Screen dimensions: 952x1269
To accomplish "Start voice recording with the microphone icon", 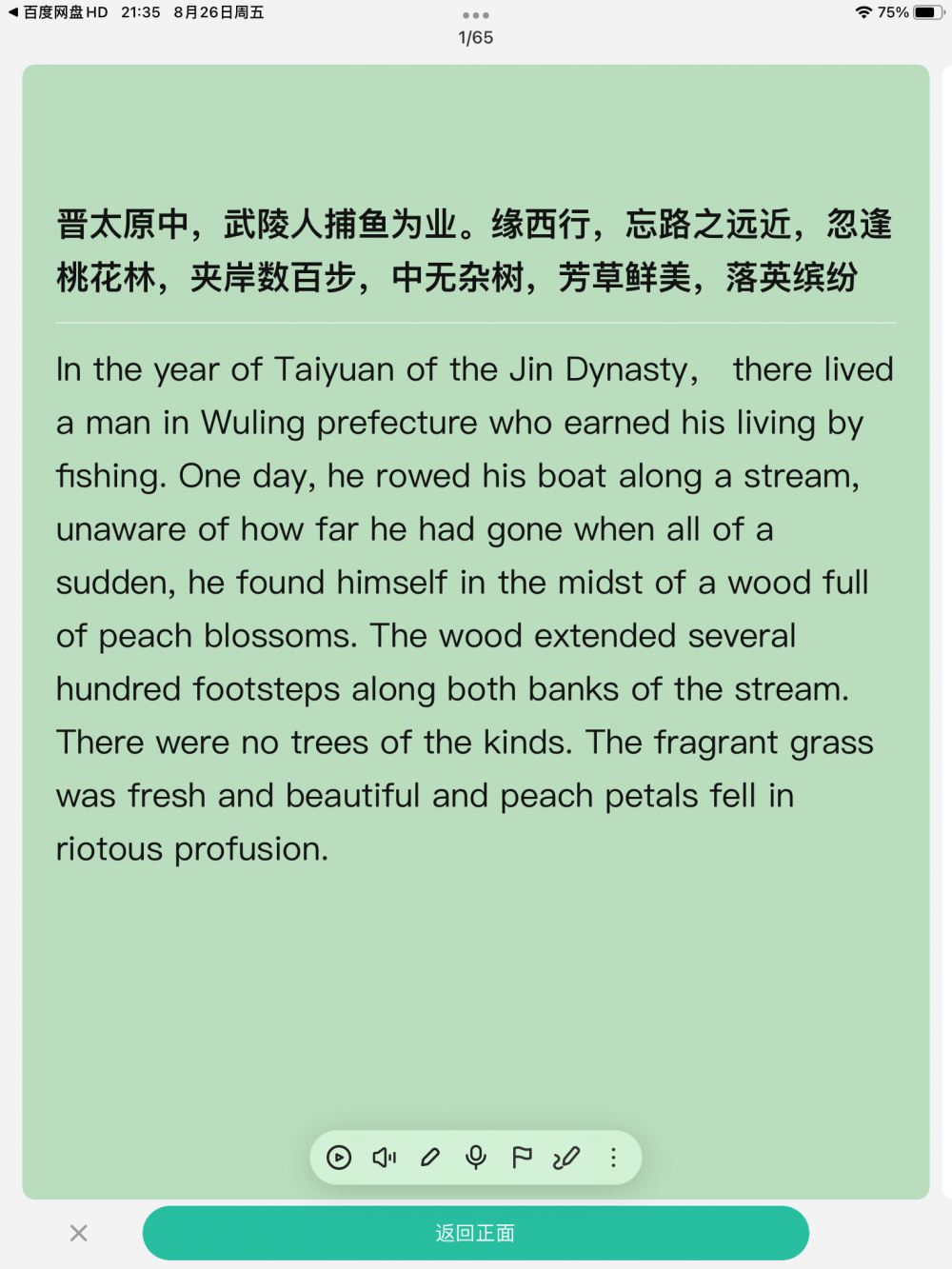I will pos(476,1158).
